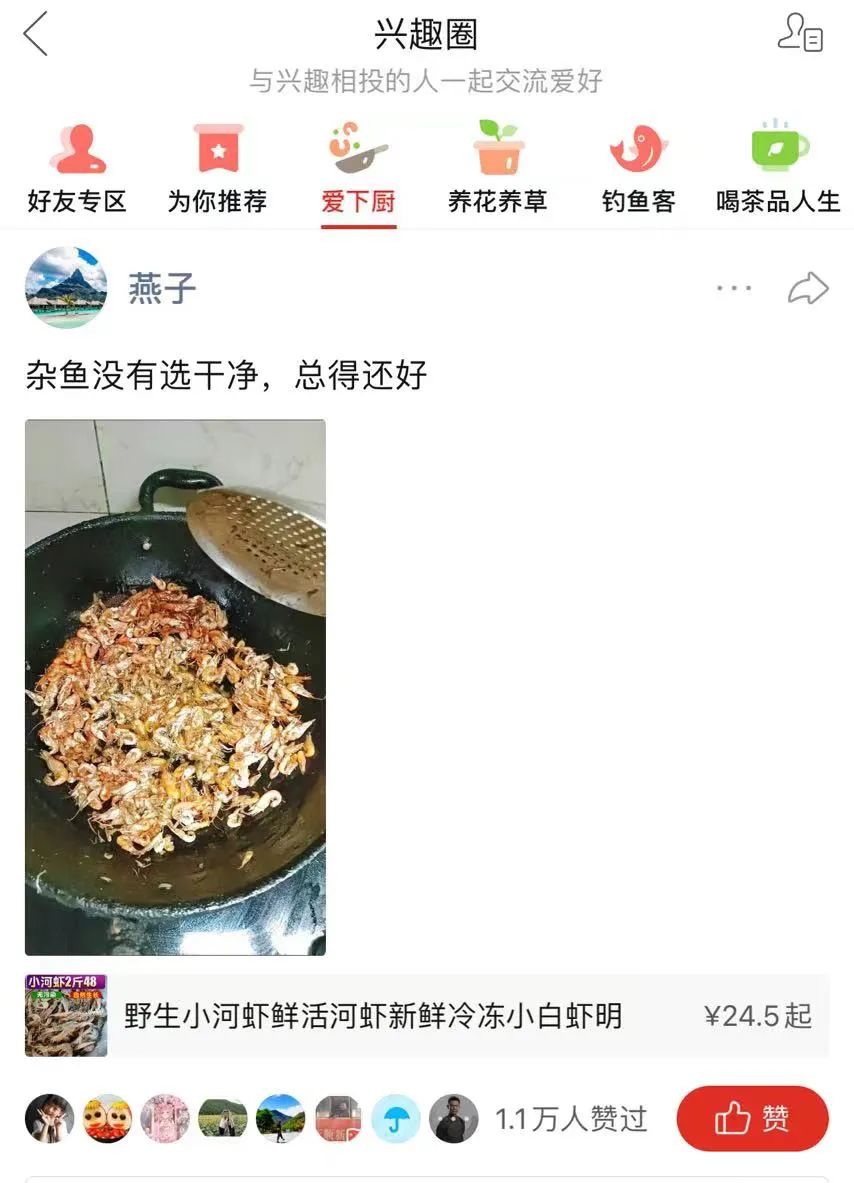Open the 喝茶品人生 tab
Viewport: 854px width, 1183px height.
point(778,169)
